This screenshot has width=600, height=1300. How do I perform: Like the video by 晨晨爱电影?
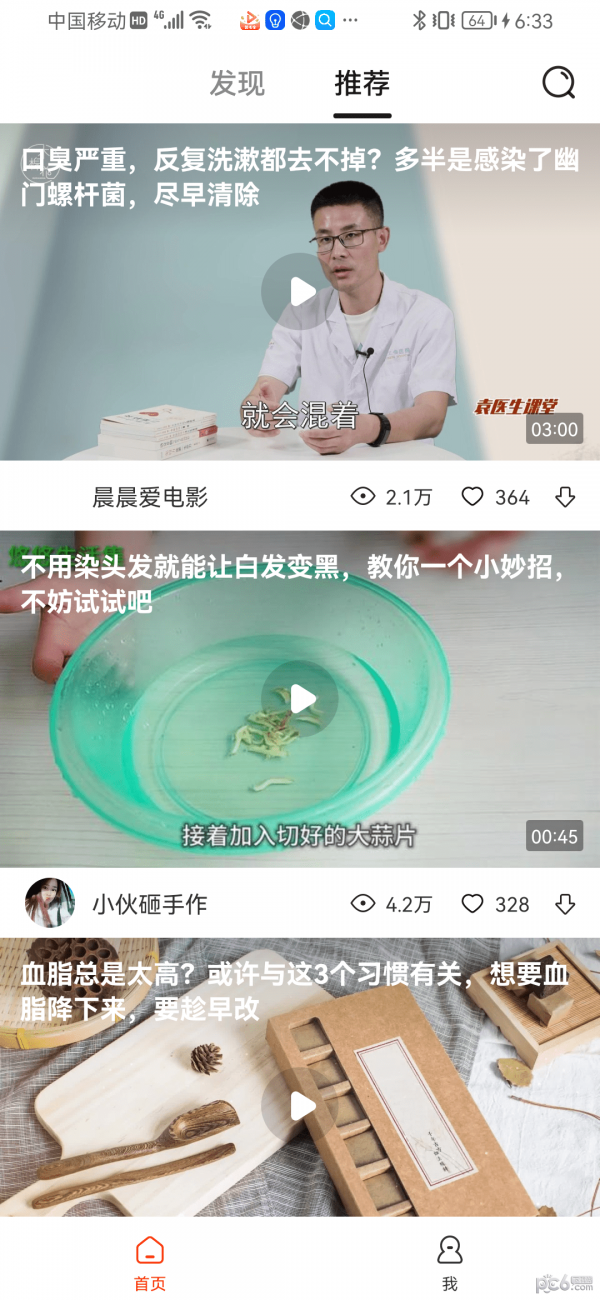point(472,497)
